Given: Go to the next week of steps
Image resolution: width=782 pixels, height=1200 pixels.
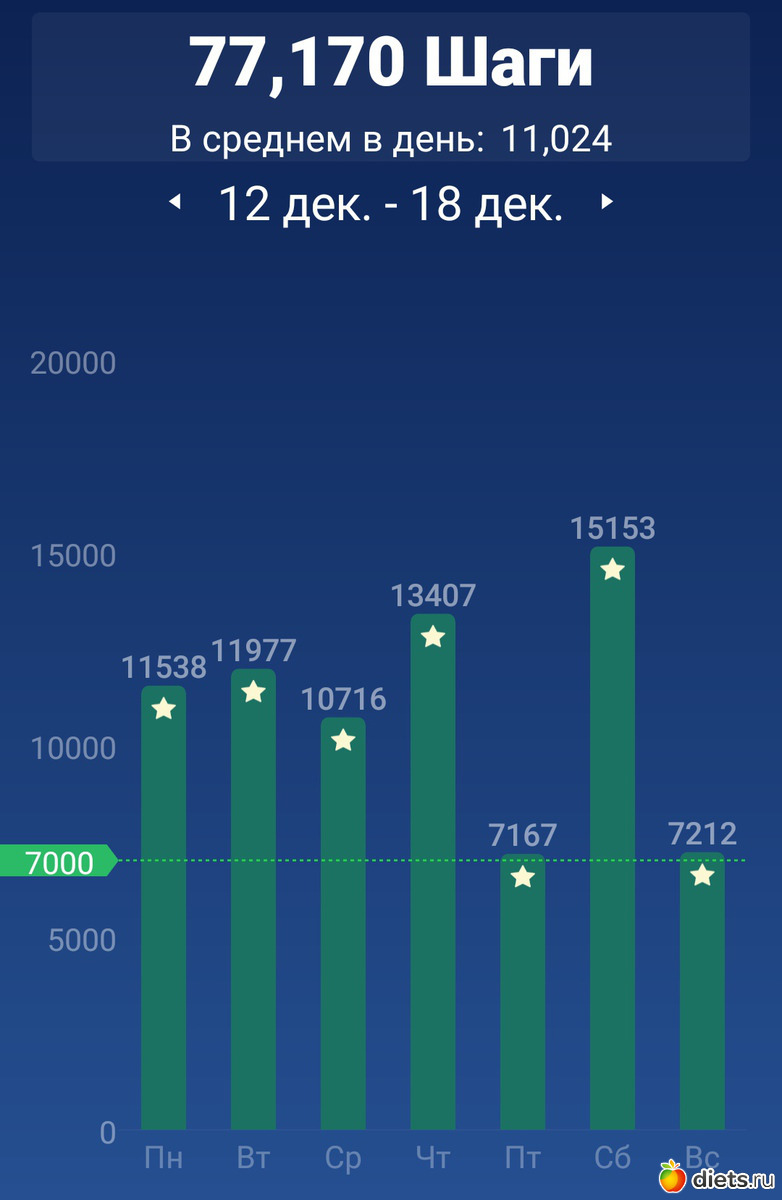Looking at the screenshot, I should (606, 202).
